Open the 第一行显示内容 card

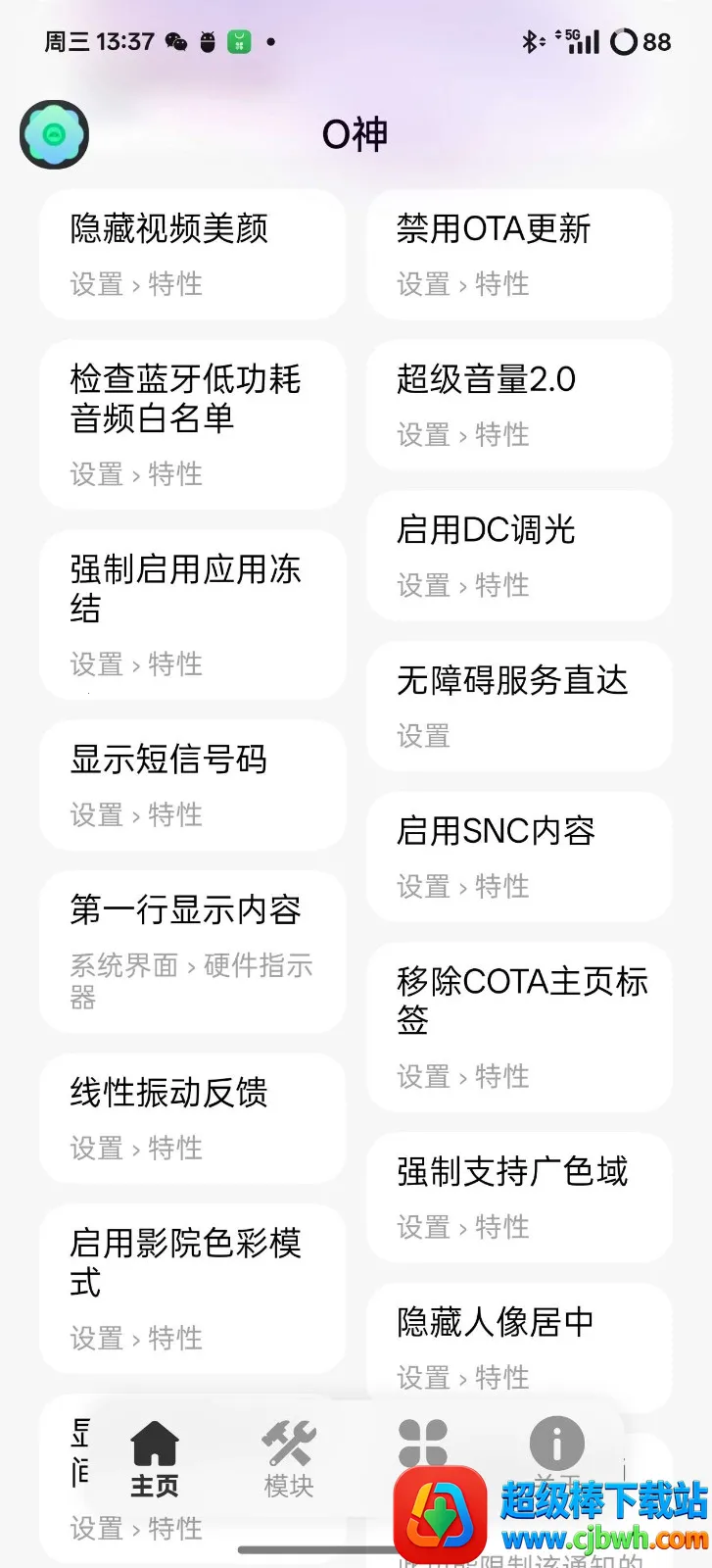point(193,951)
